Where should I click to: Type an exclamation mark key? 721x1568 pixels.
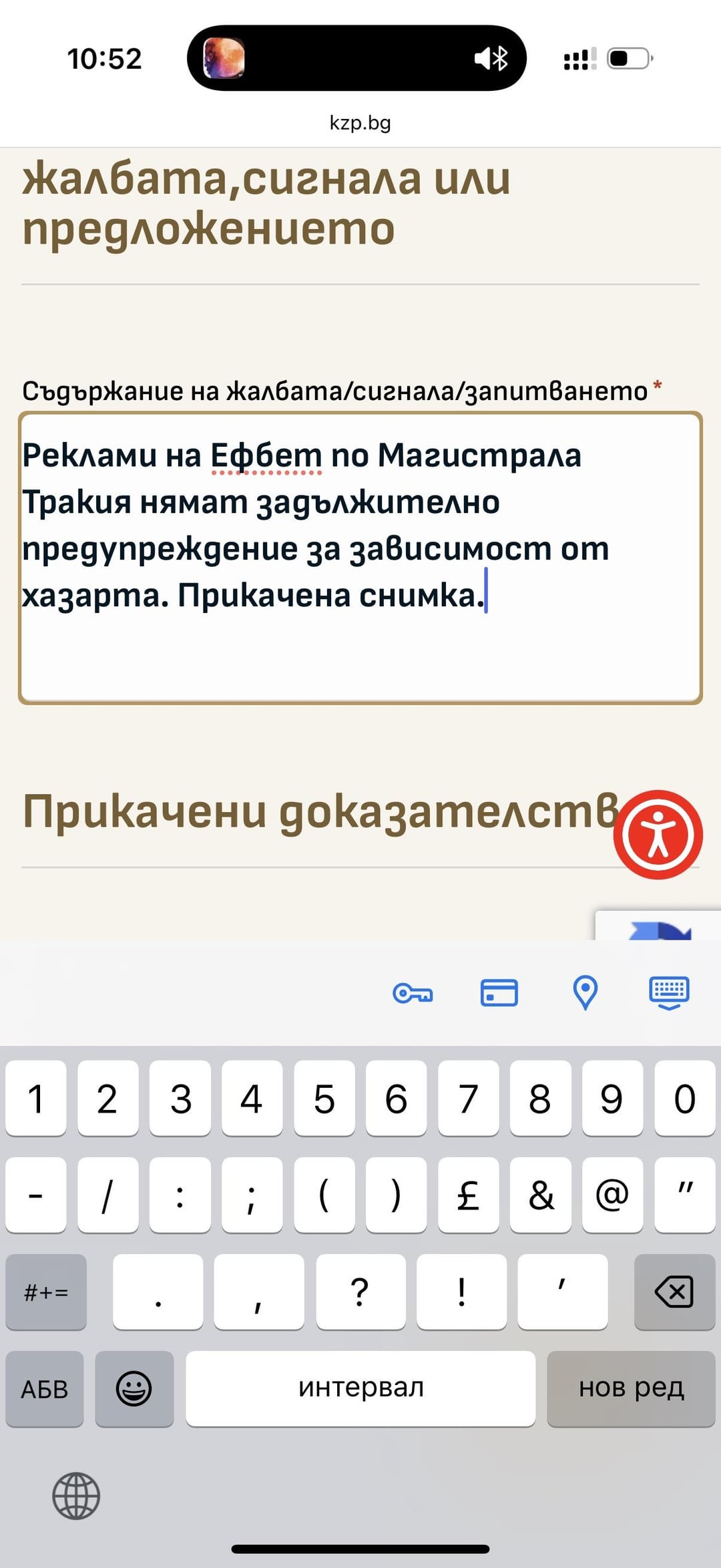point(461,1292)
